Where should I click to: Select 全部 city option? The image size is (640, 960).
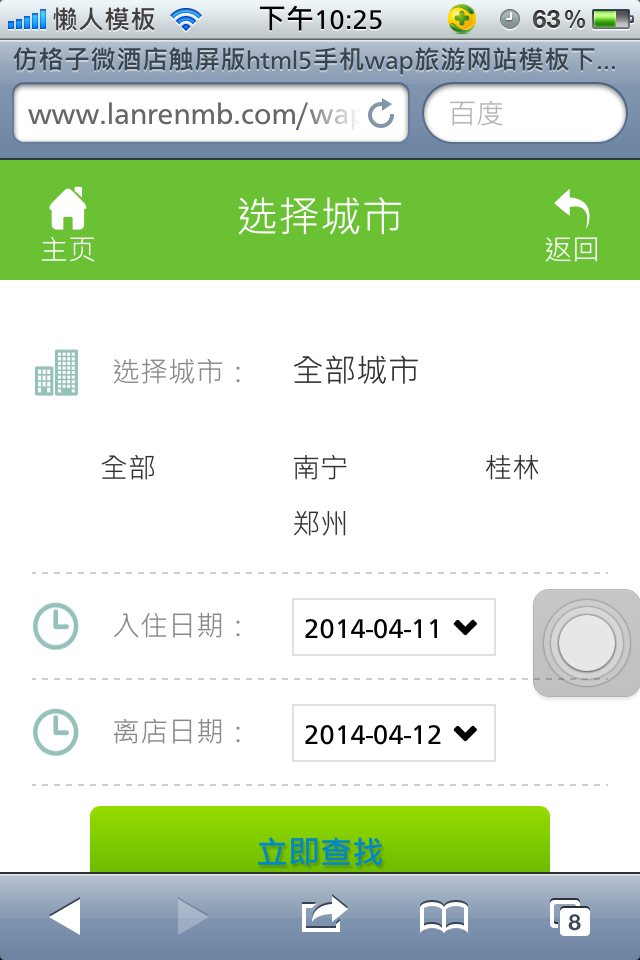(x=128, y=467)
